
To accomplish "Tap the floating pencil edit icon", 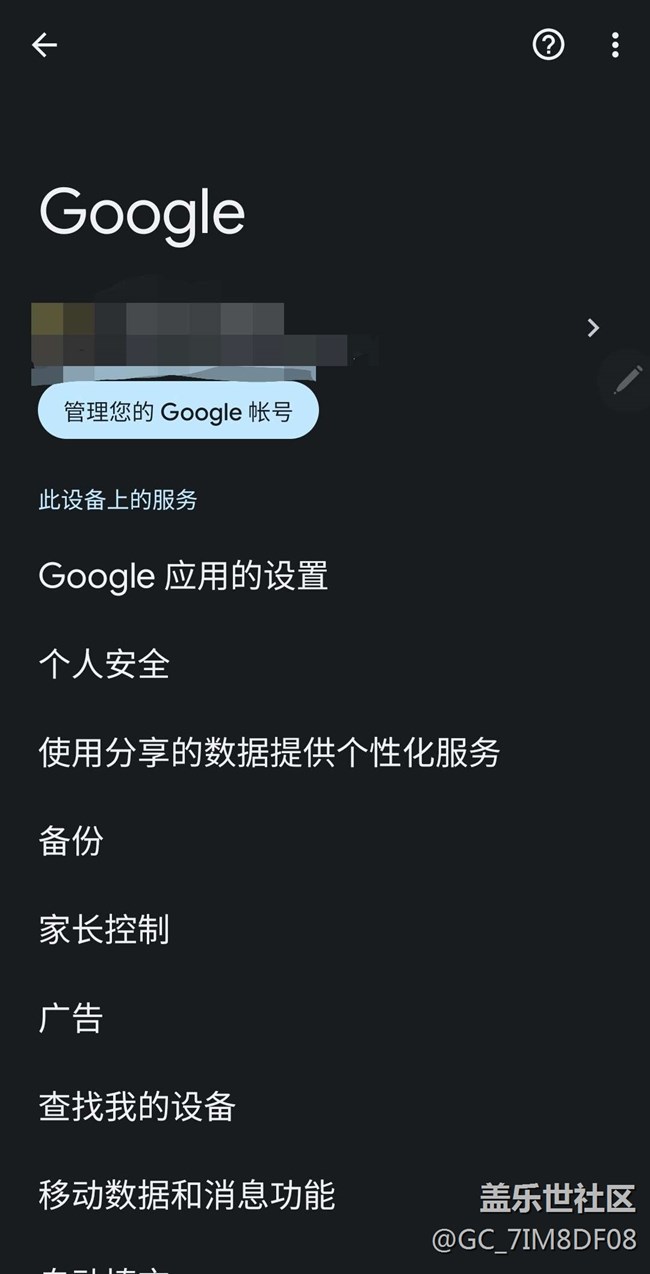I will tap(627, 379).
